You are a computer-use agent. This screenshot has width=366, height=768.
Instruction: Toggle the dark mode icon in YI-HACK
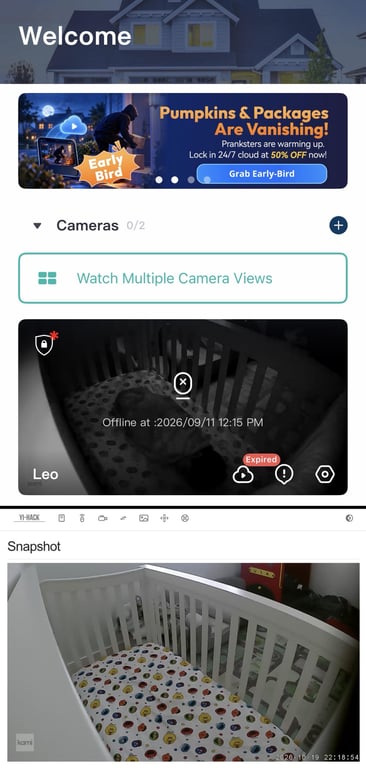click(x=349, y=518)
